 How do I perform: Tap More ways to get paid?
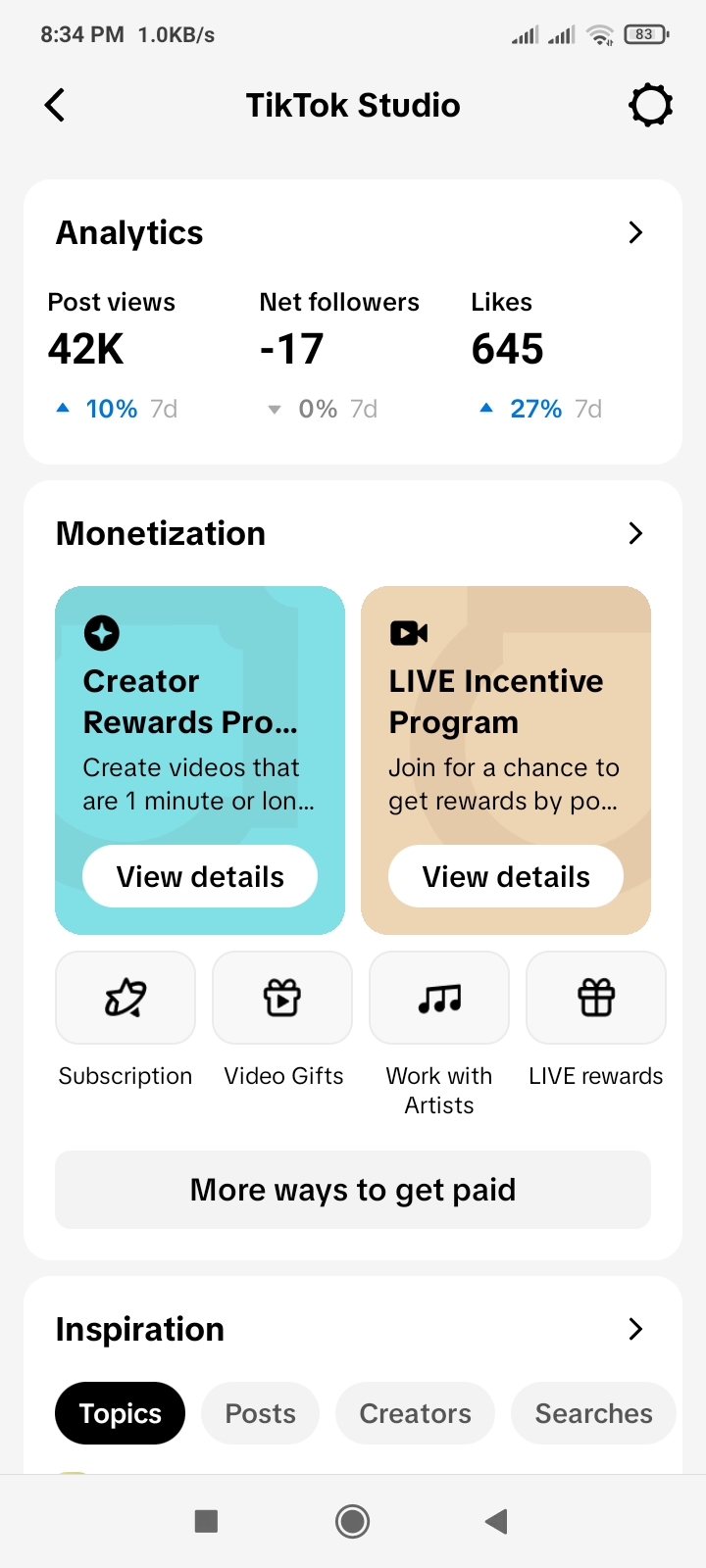(353, 1190)
